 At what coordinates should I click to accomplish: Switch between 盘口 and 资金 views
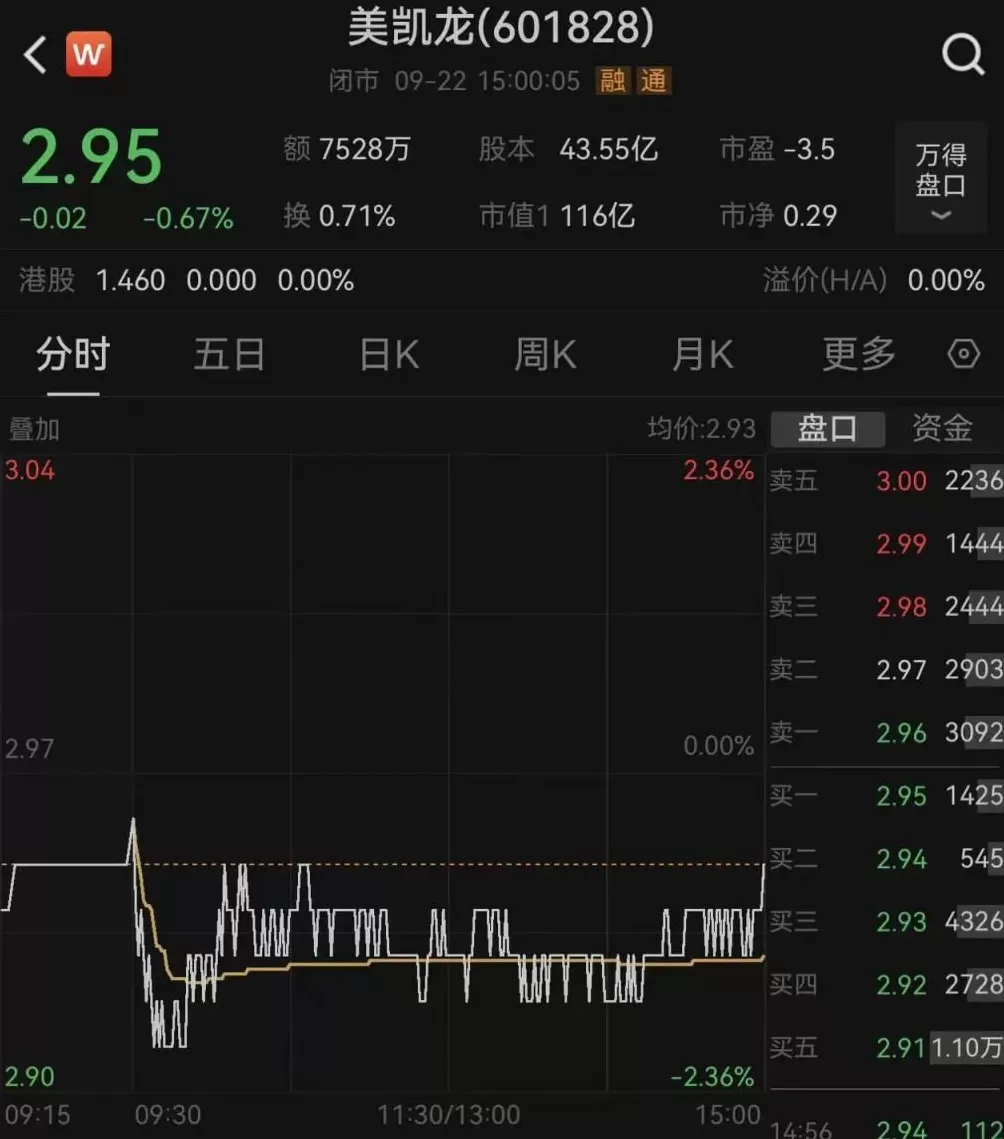point(826,428)
